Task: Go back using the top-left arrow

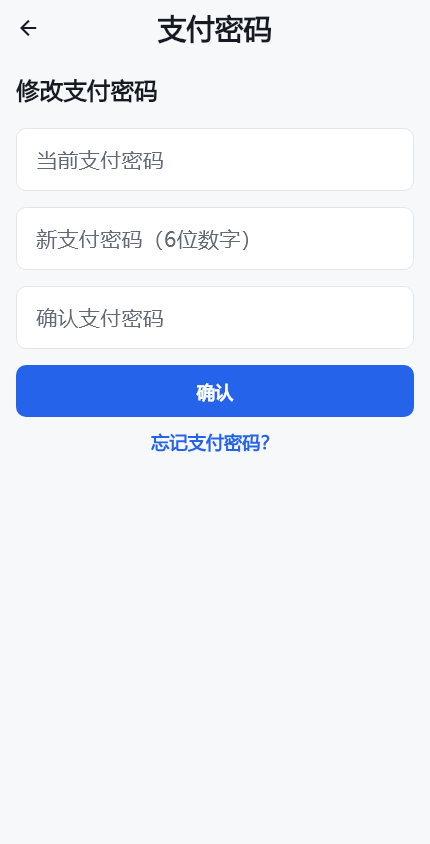Action: tap(28, 28)
